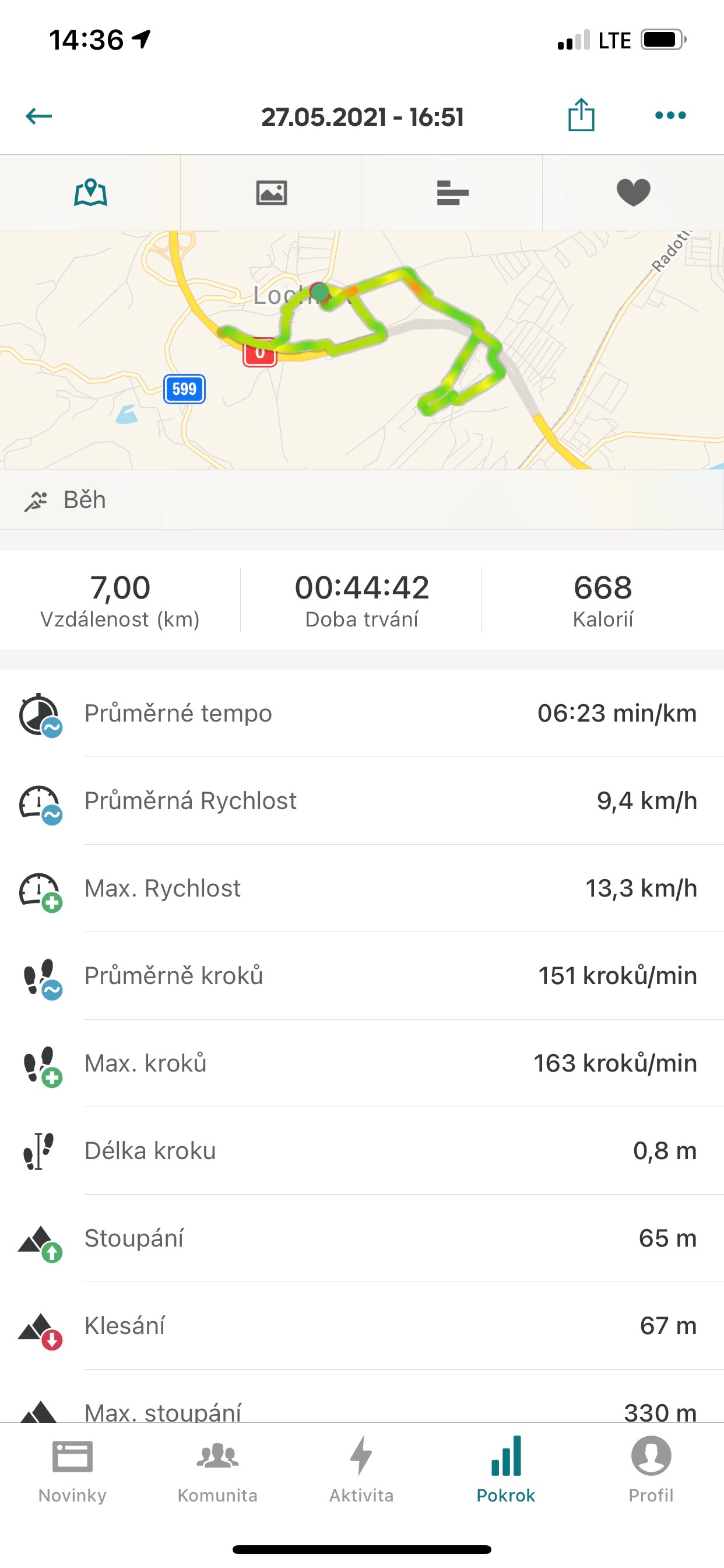Switch to the photos tab
This screenshot has width=724, height=1568.
coord(271,193)
